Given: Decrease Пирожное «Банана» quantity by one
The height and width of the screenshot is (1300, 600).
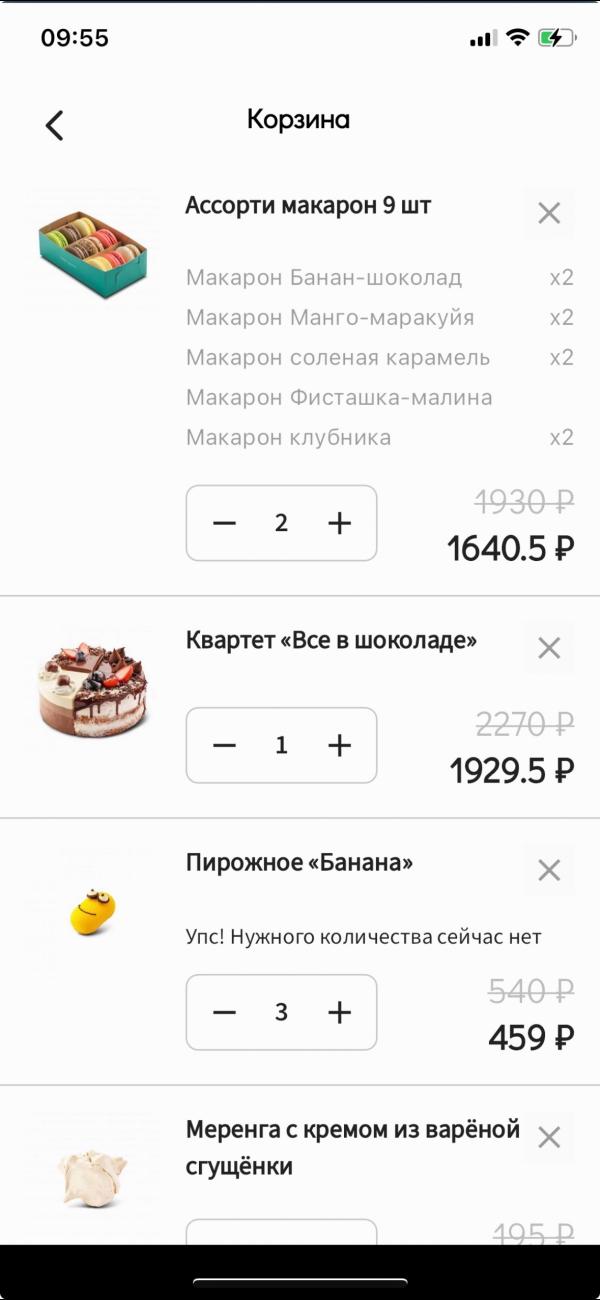Looking at the screenshot, I should point(225,1012).
